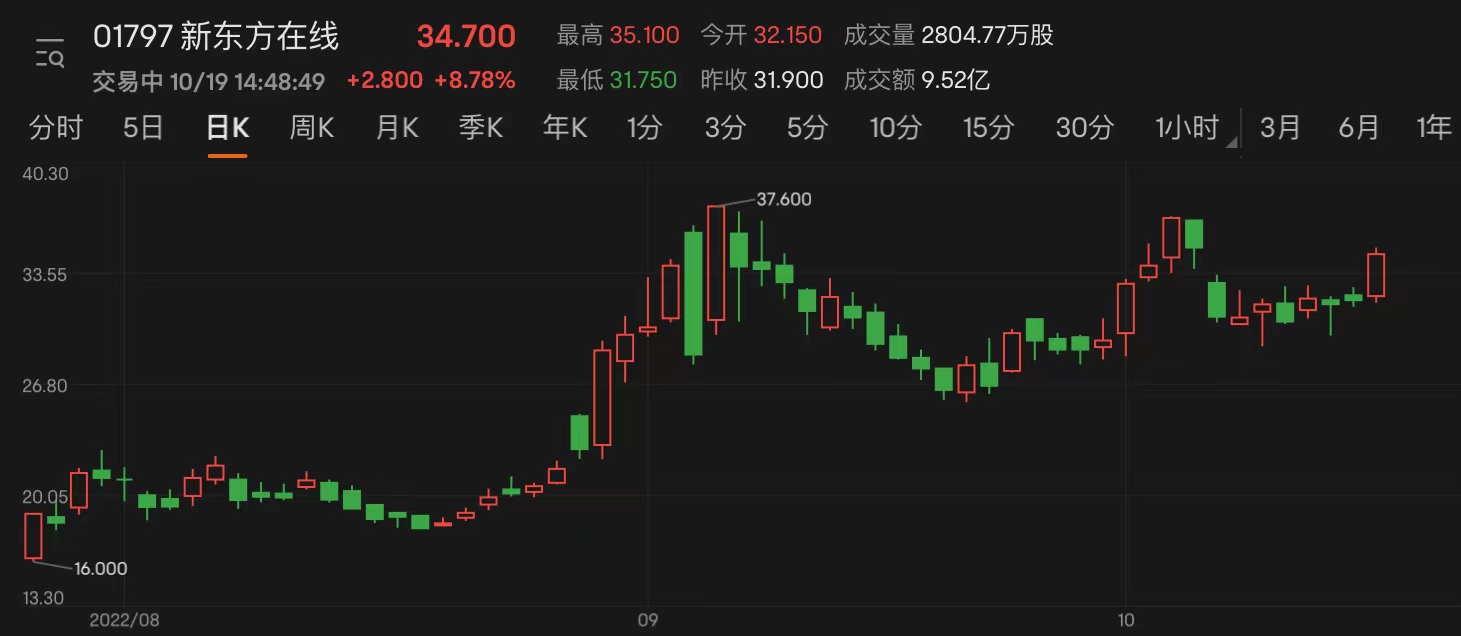Image resolution: width=1461 pixels, height=636 pixels.
Task: Open the stock list search icon
Action: [x=48, y=56]
